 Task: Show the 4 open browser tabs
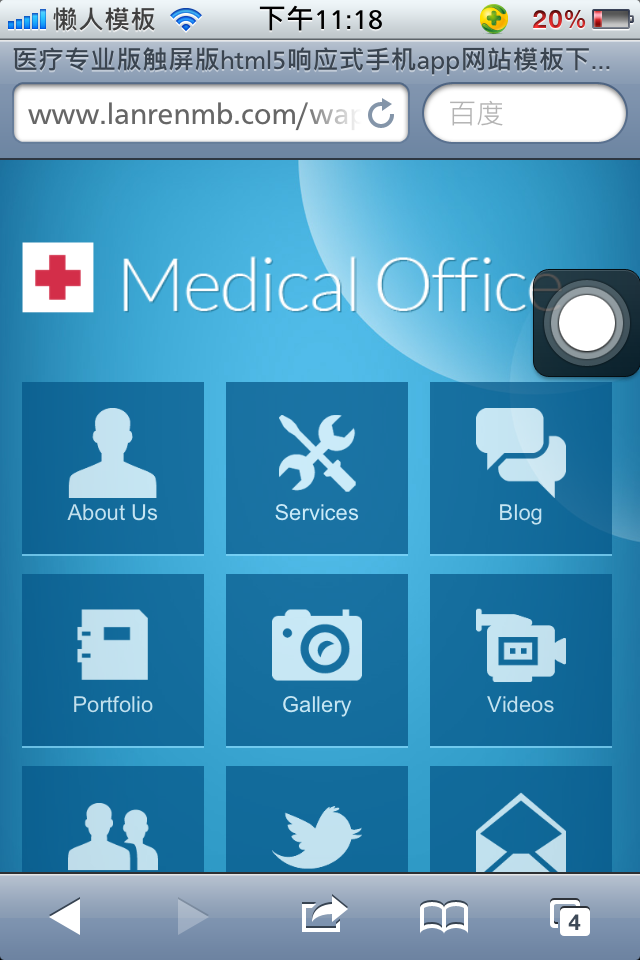tap(570, 916)
